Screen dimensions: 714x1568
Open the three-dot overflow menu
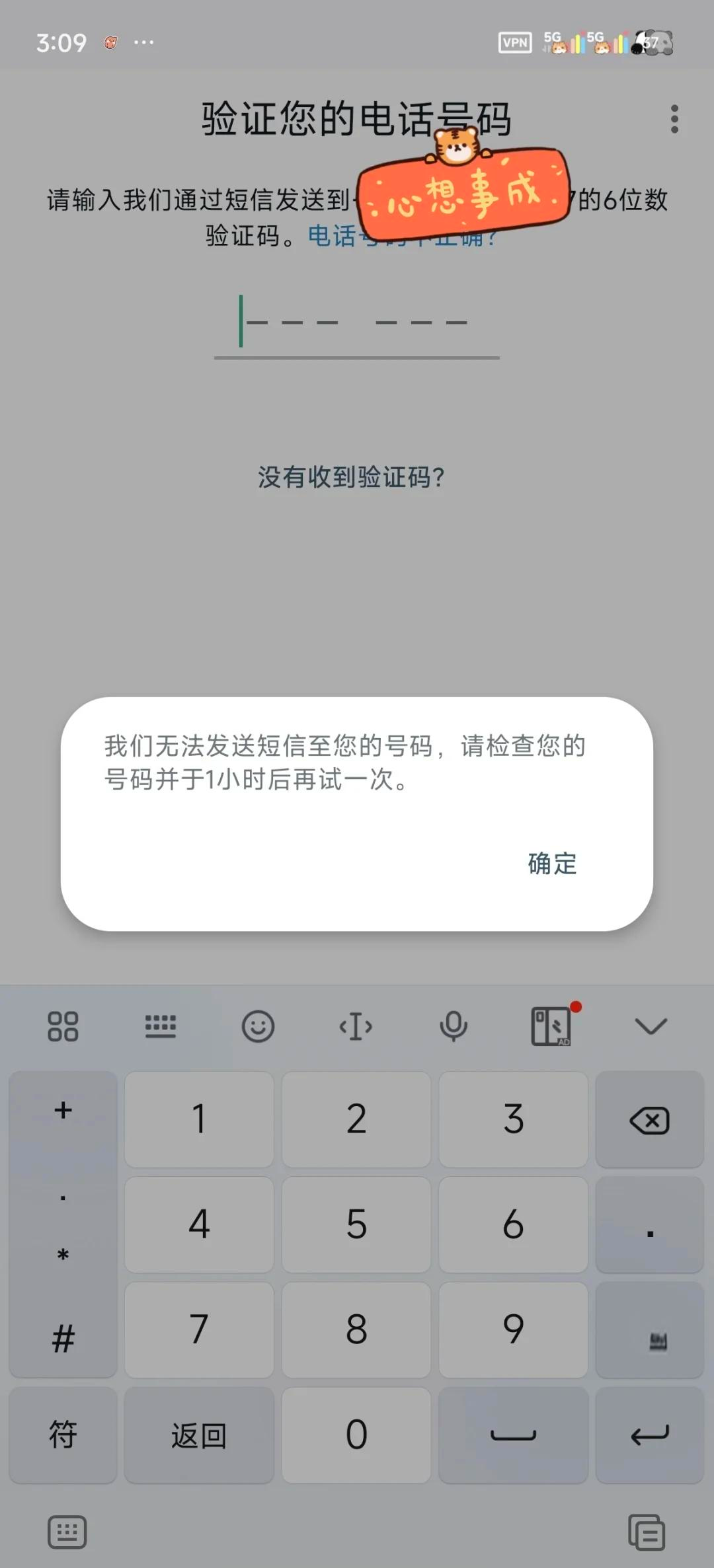click(675, 119)
